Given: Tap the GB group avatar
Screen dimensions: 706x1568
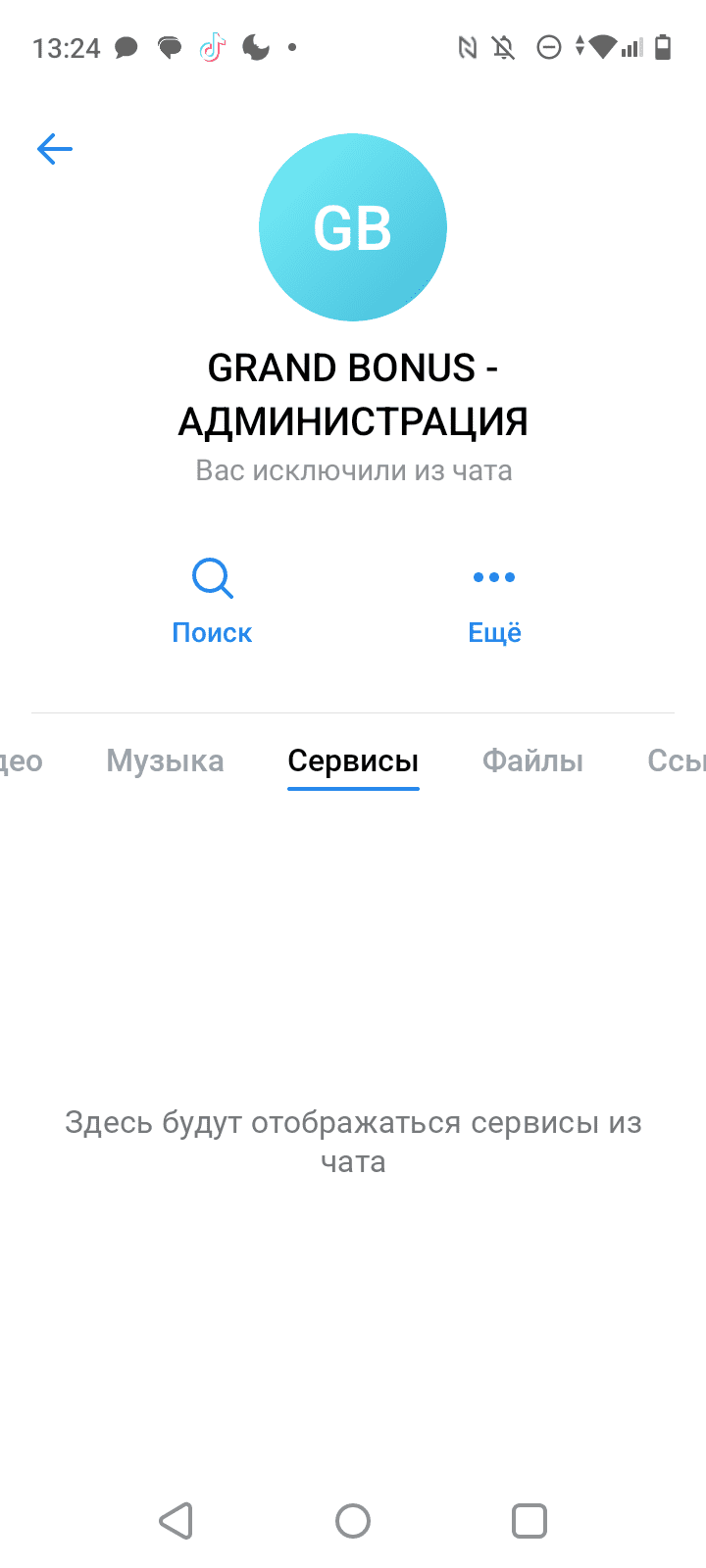Looking at the screenshot, I should pyautogui.click(x=353, y=227).
